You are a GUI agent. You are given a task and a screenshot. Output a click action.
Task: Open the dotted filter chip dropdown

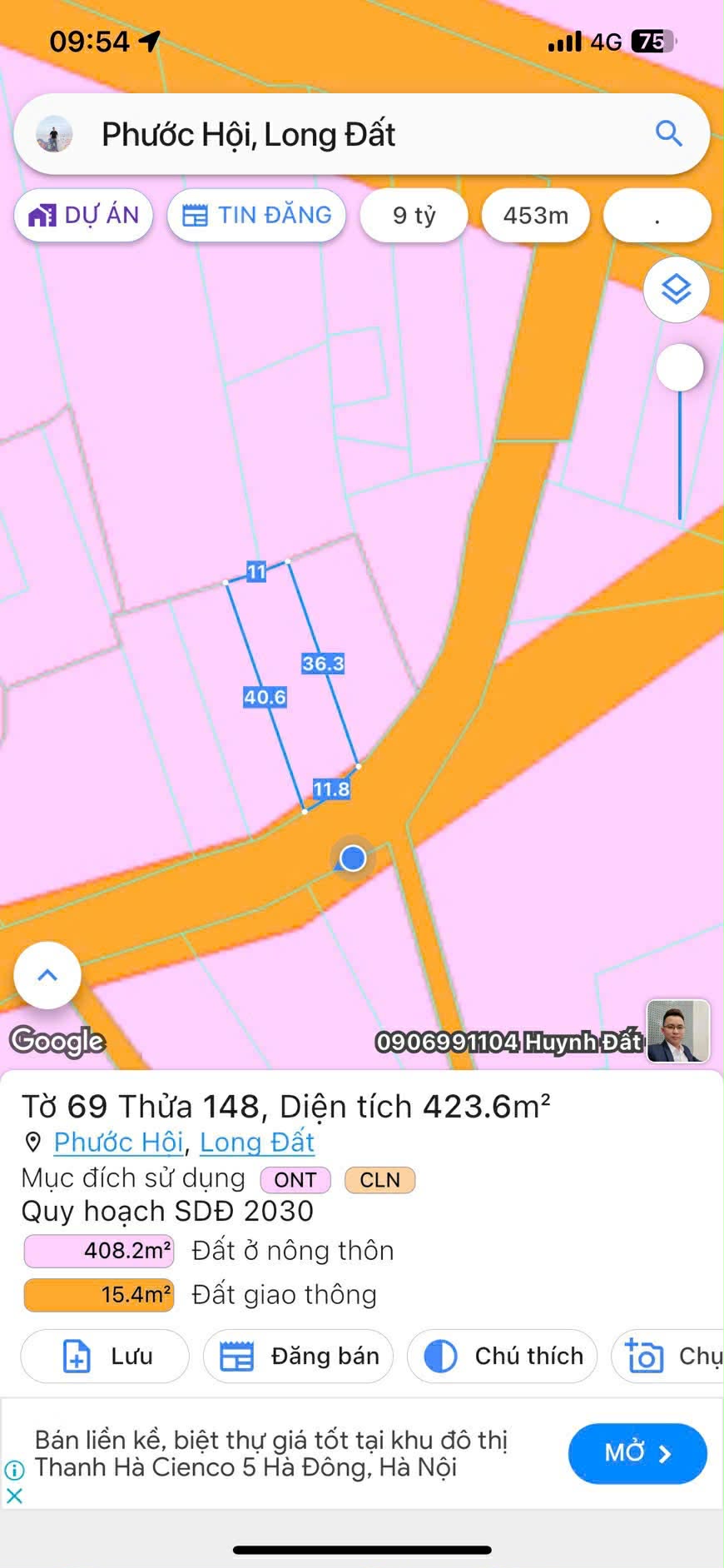(x=657, y=215)
